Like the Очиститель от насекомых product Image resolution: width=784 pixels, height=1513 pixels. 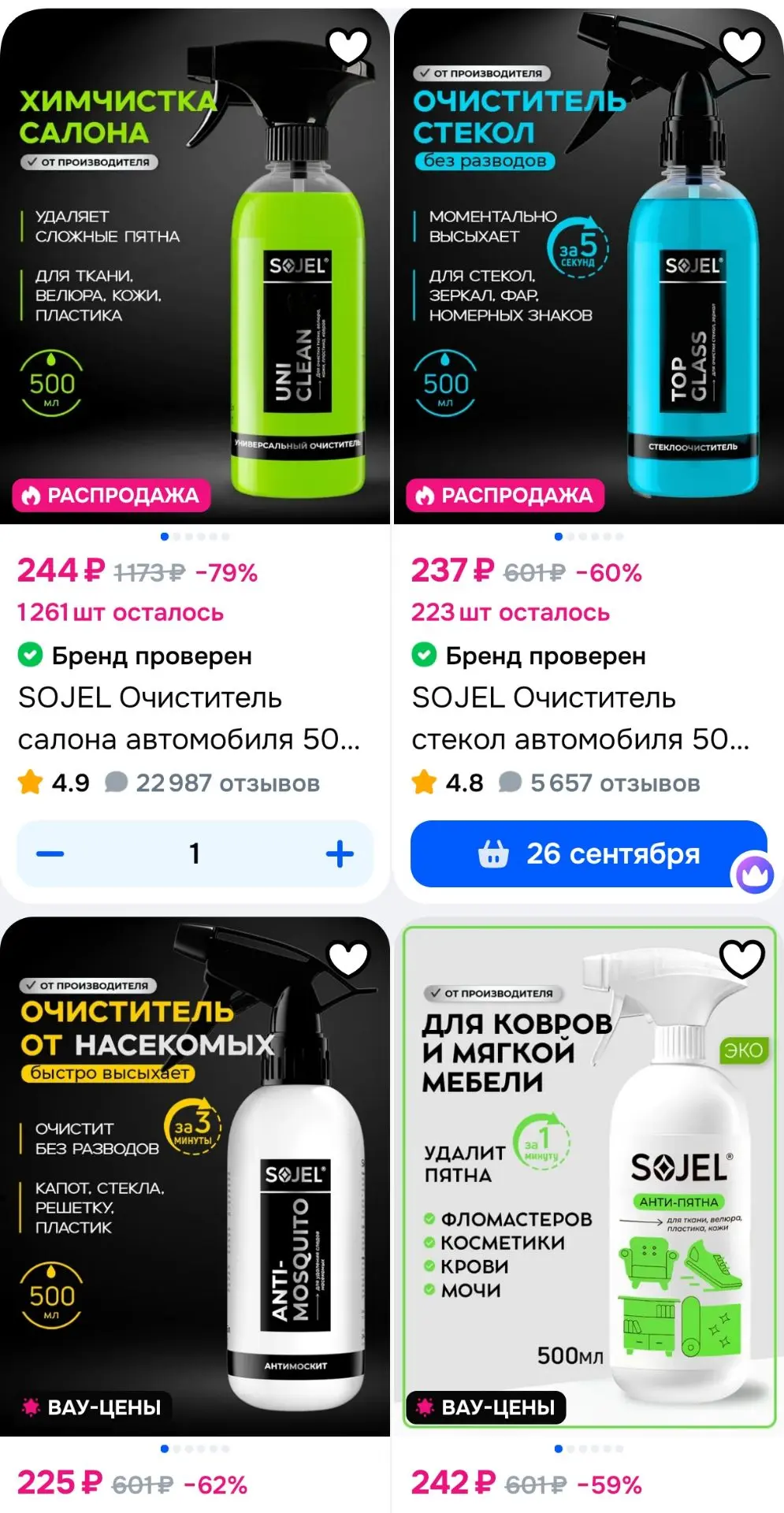click(348, 959)
